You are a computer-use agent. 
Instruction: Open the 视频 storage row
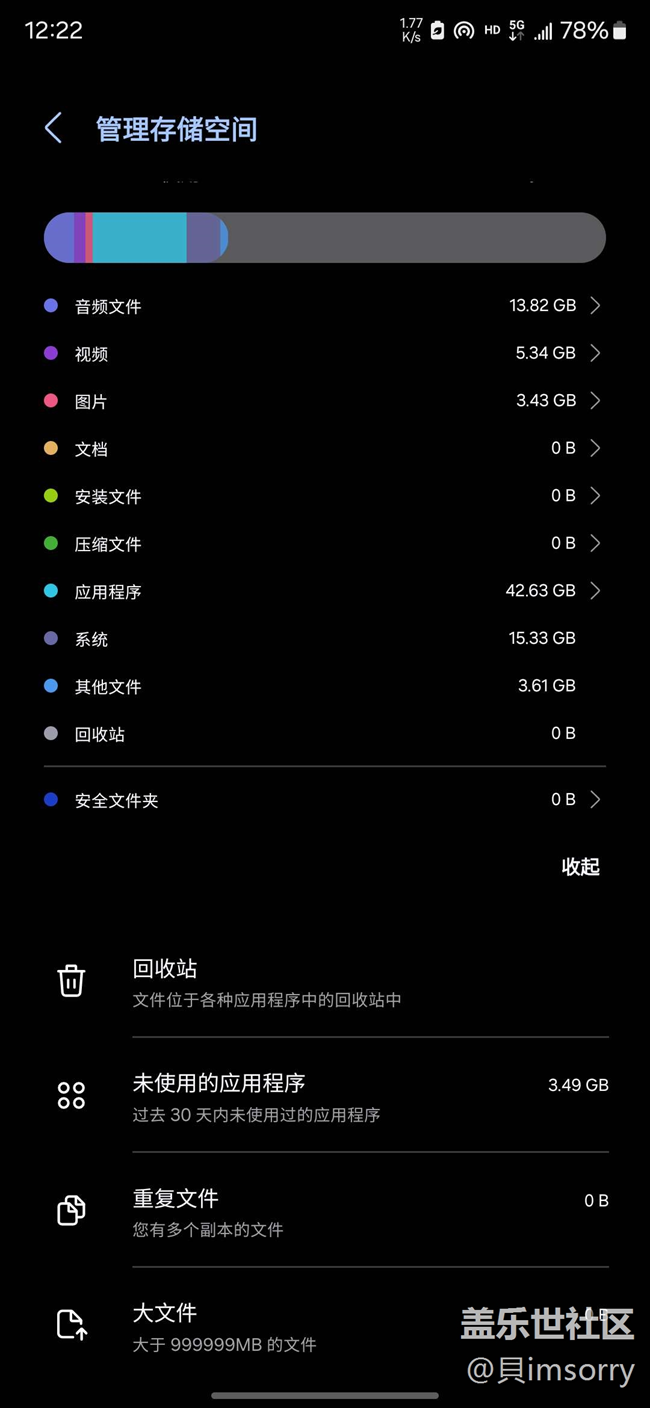pos(325,353)
